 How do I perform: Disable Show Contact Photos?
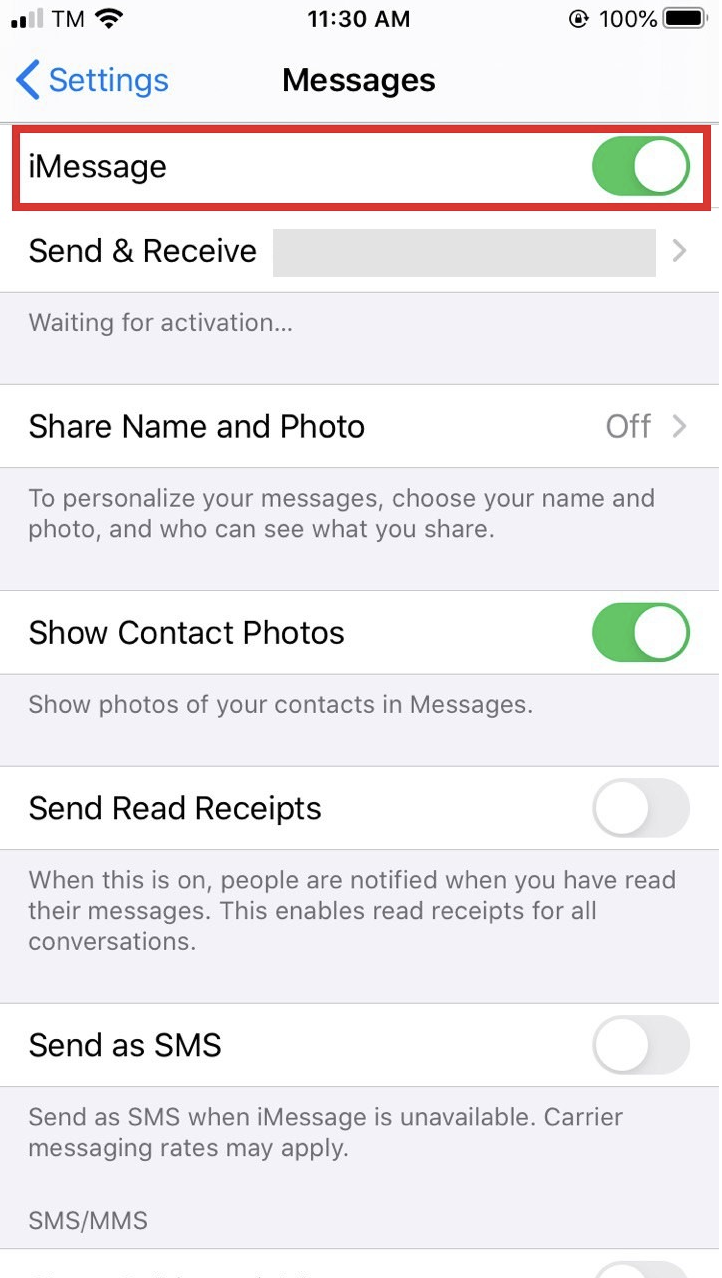point(640,633)
